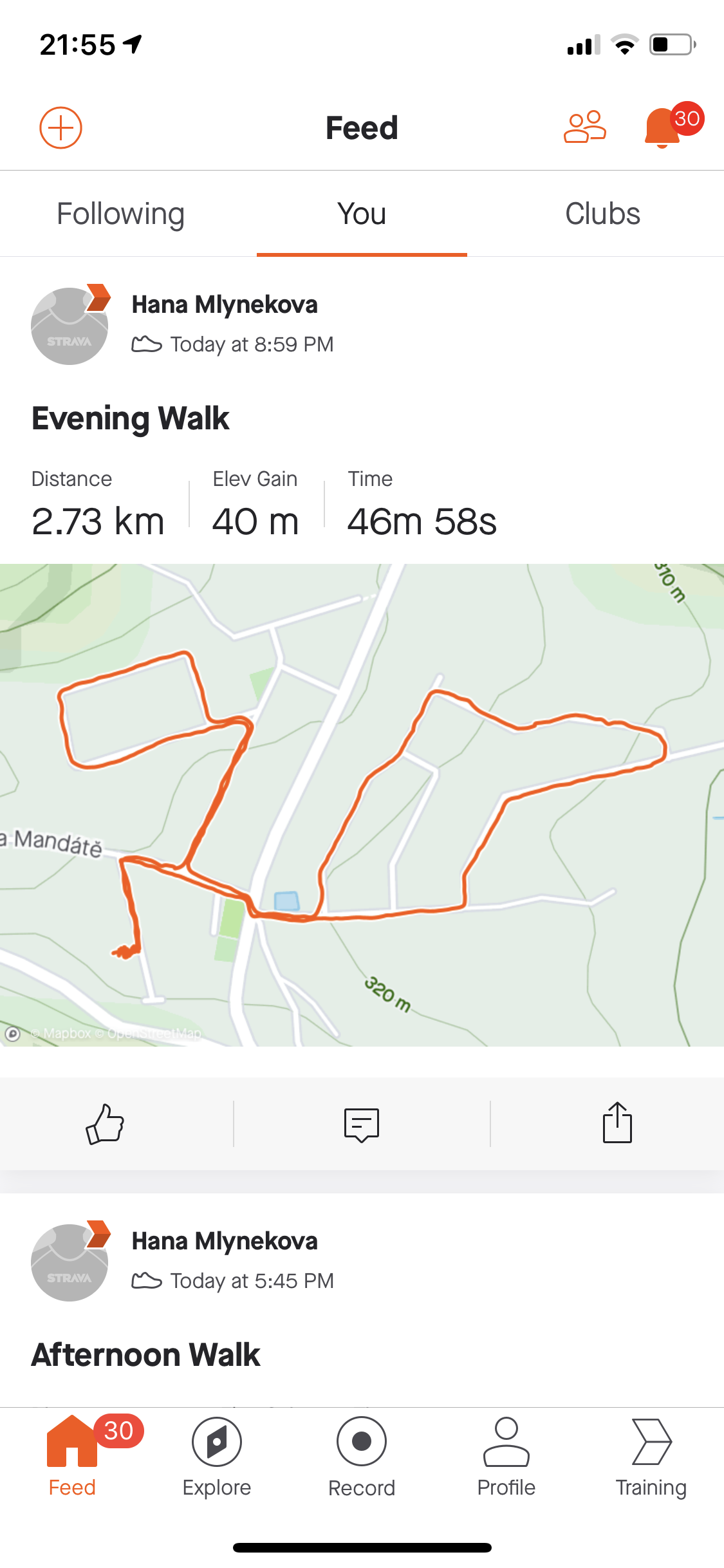Comment on the Evening Walk

point(362,1125)
